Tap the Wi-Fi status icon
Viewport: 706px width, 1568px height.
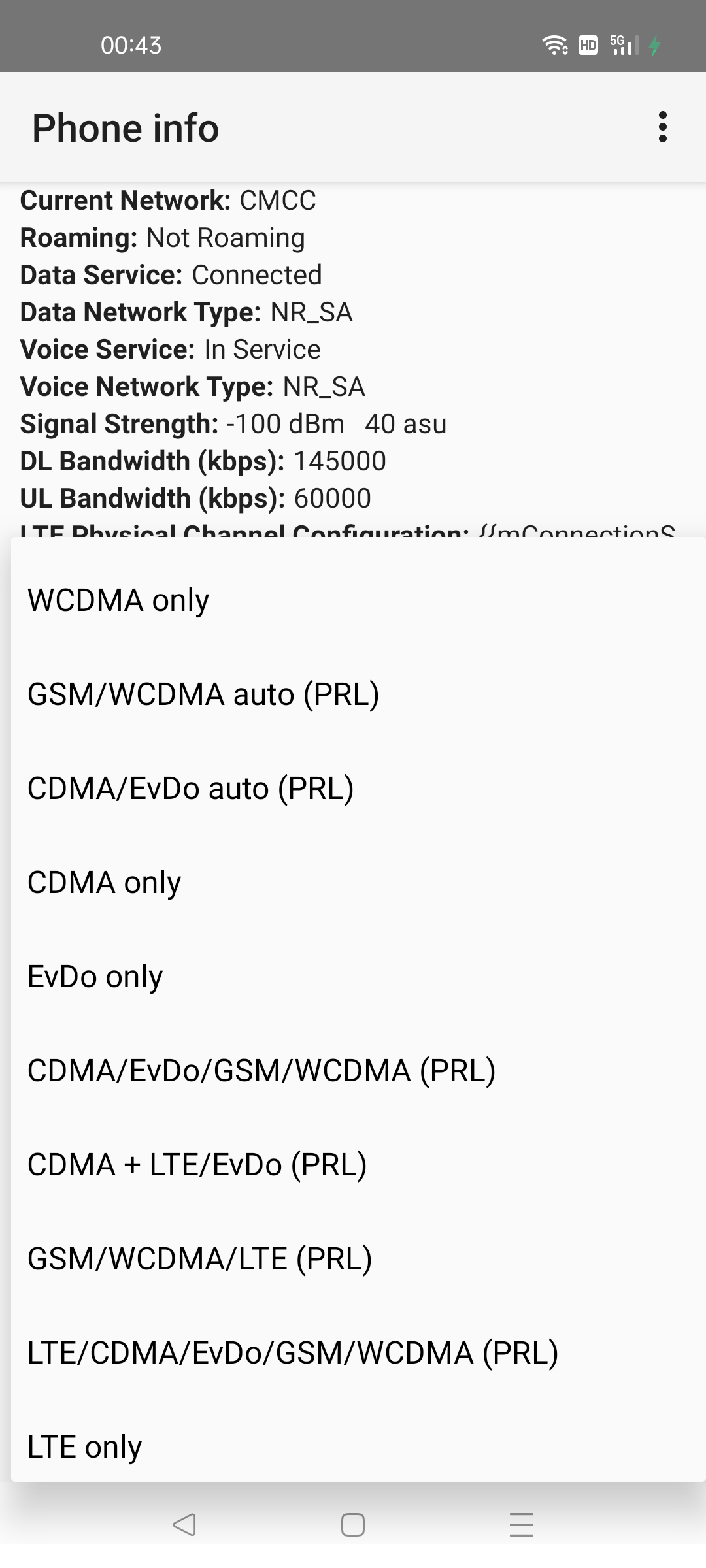555,44
